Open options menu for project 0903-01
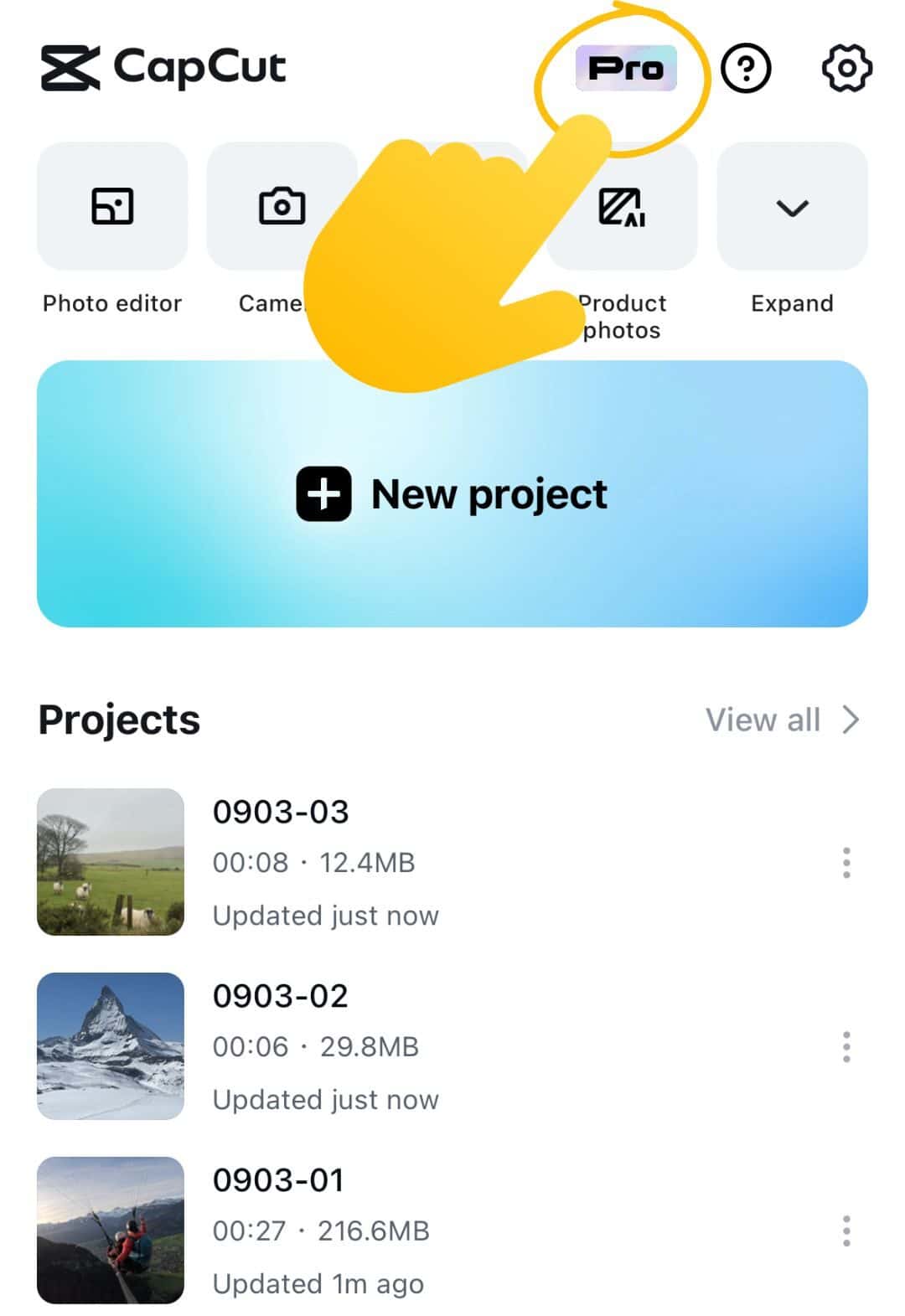 pyautogui.click(x=846, y=1231)
